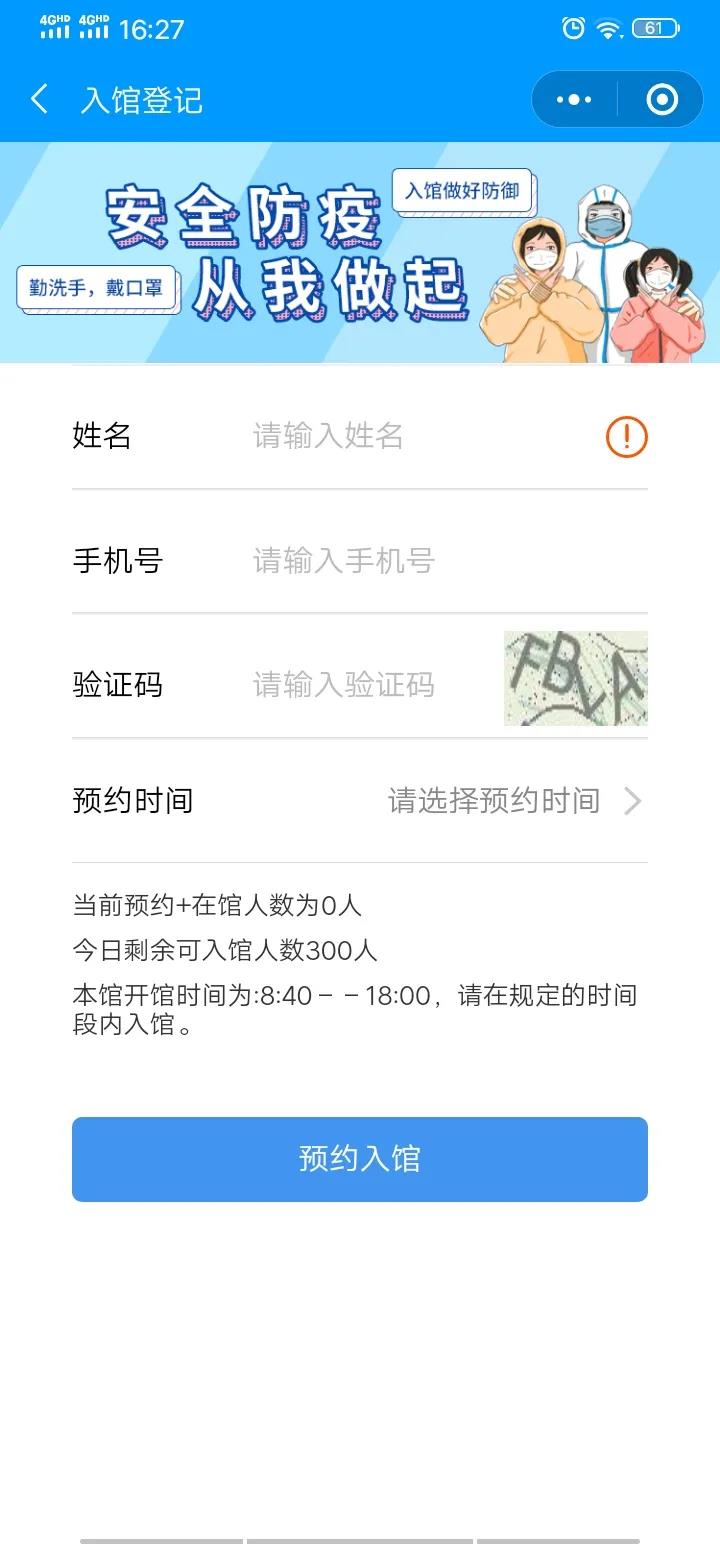This screenshot has width=720, height=1544.
Task: Open the reservation time picker
Action: point(493,800)
